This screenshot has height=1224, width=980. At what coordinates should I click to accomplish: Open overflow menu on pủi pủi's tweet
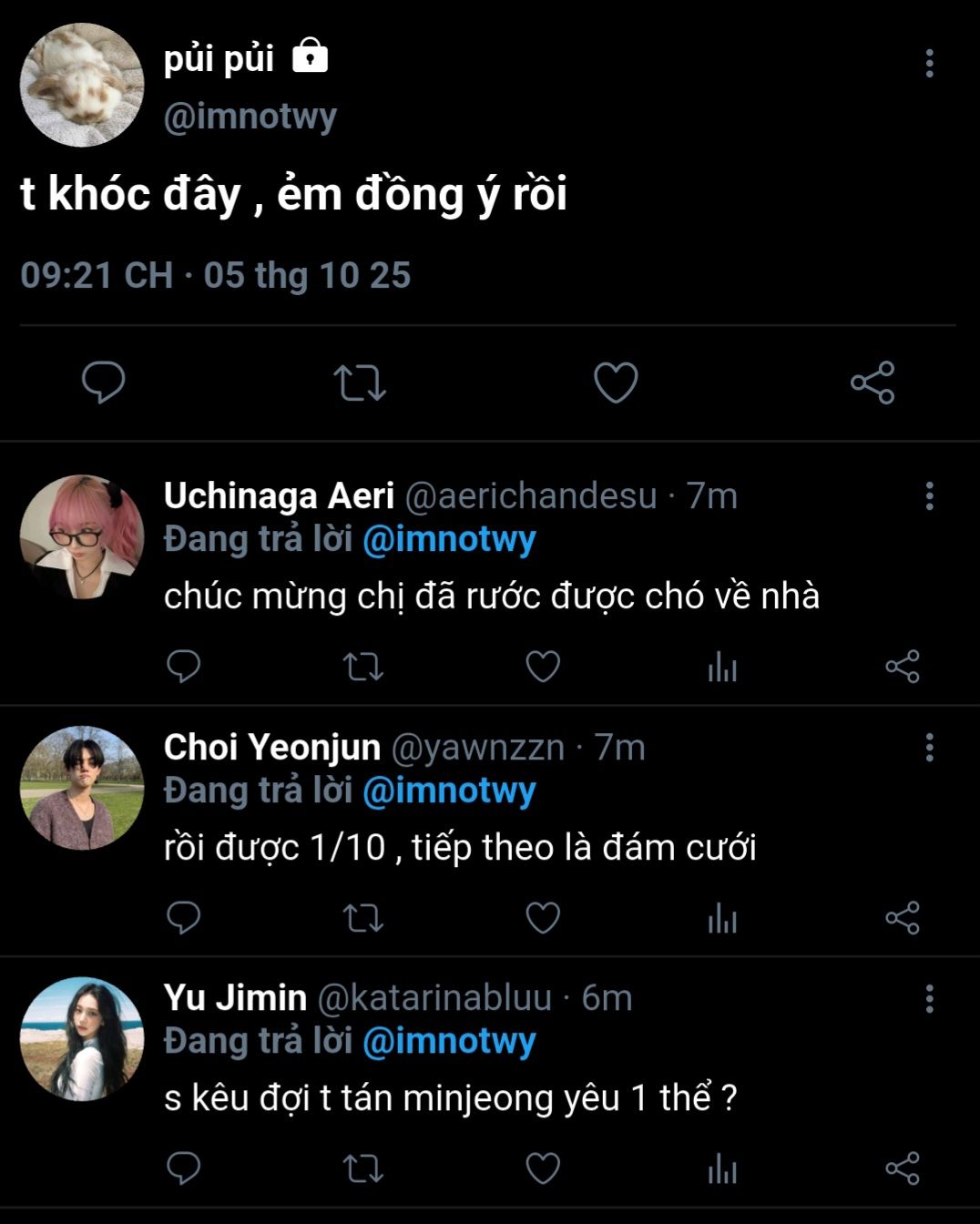929,63
